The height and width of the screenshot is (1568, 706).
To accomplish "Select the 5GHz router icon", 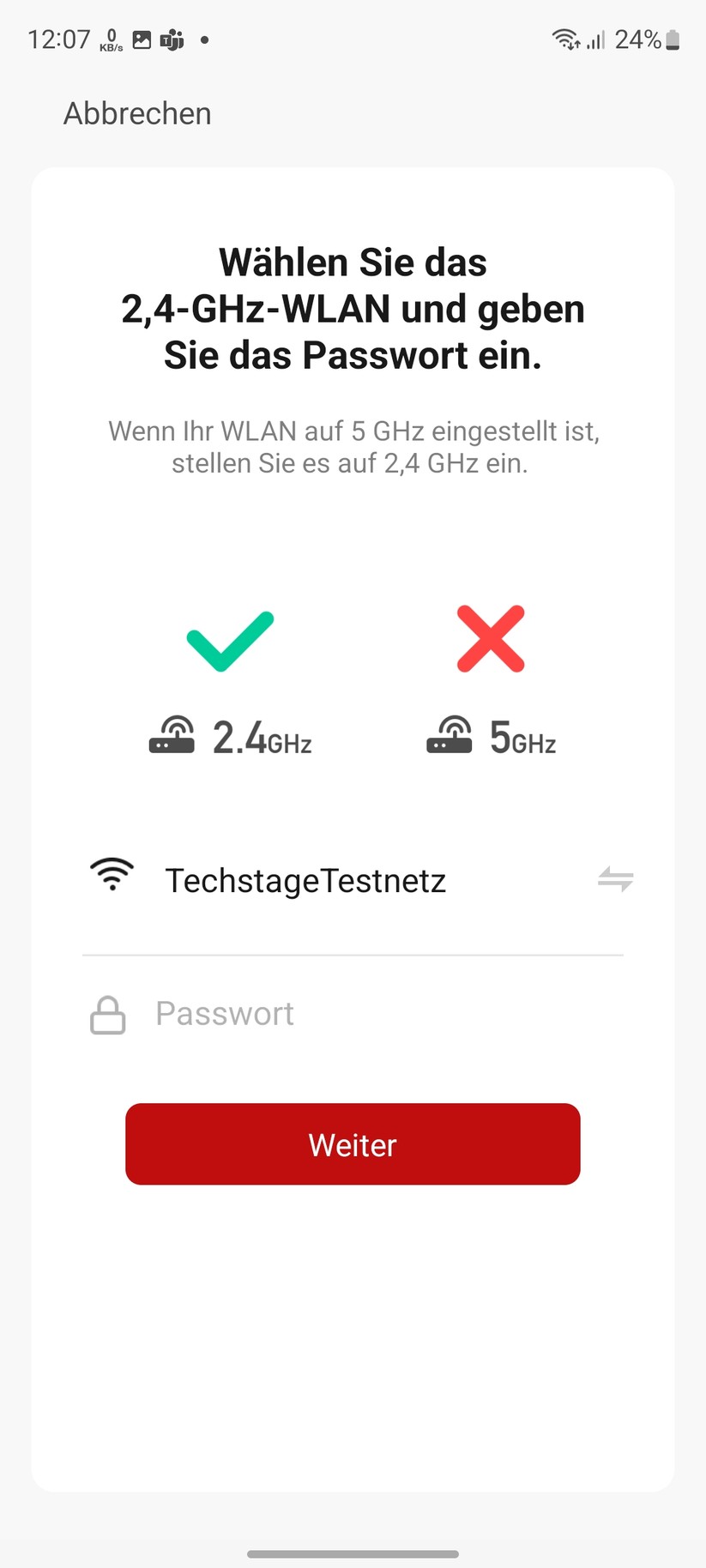I will coord(450,735).
